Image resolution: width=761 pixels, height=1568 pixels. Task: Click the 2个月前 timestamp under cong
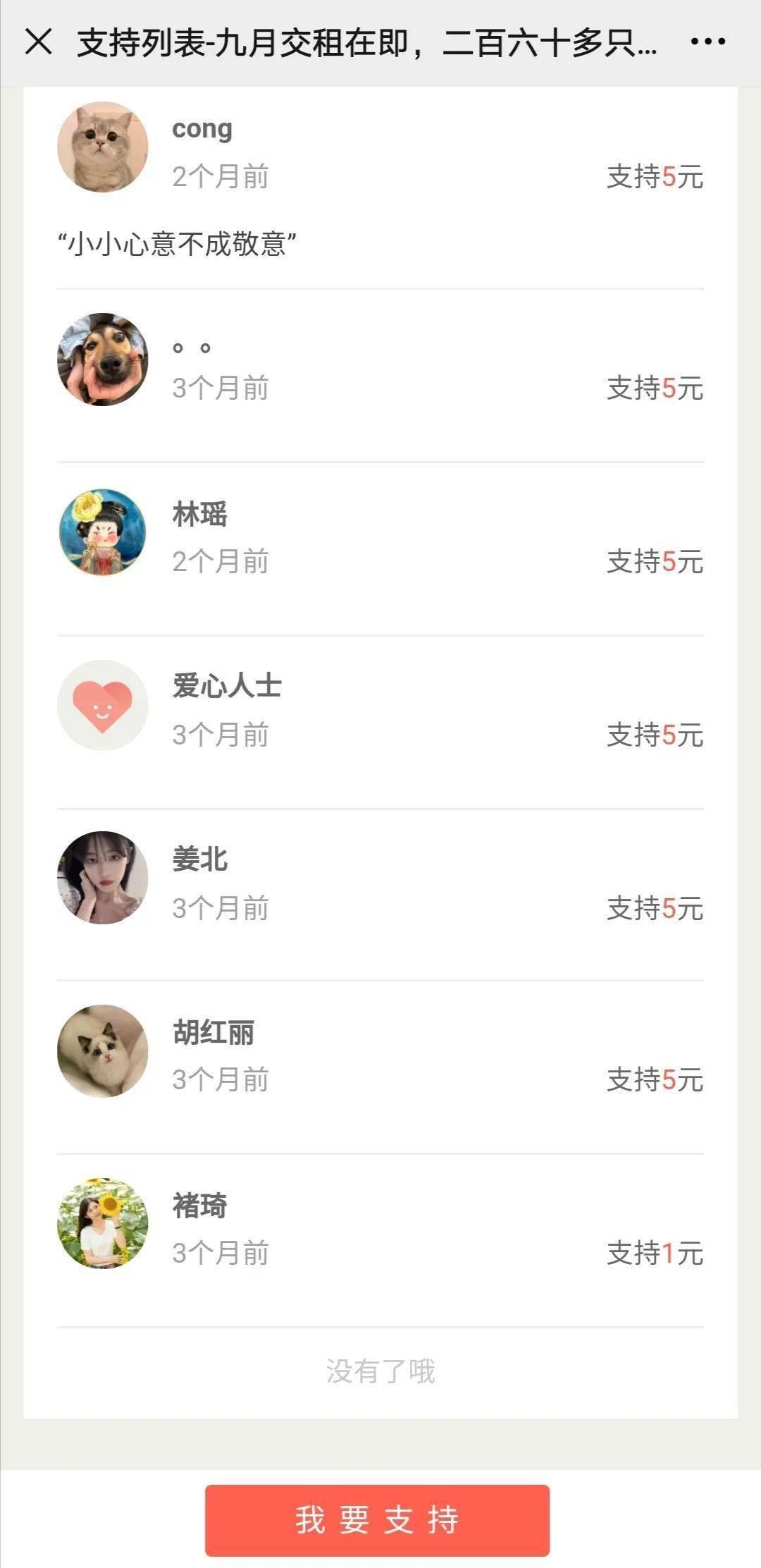point(221,177)
